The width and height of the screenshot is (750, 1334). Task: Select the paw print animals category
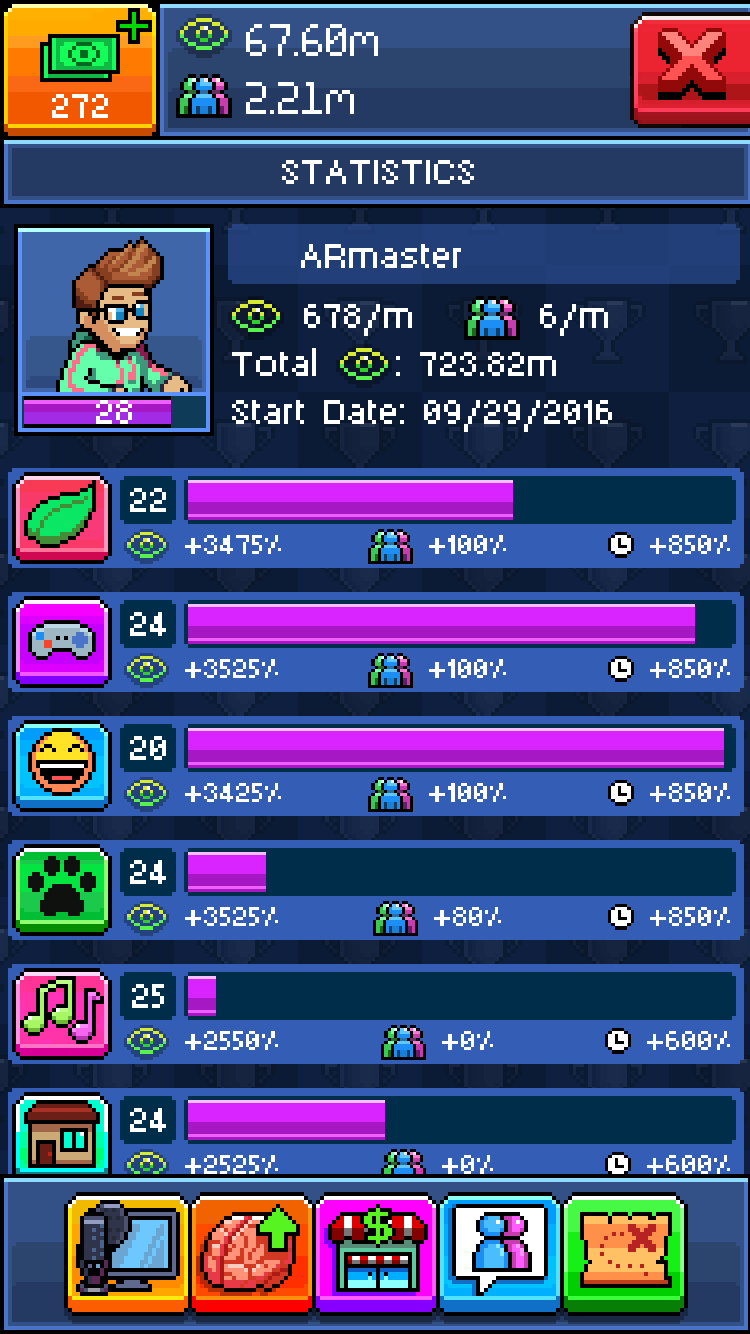tap(62, 890)
